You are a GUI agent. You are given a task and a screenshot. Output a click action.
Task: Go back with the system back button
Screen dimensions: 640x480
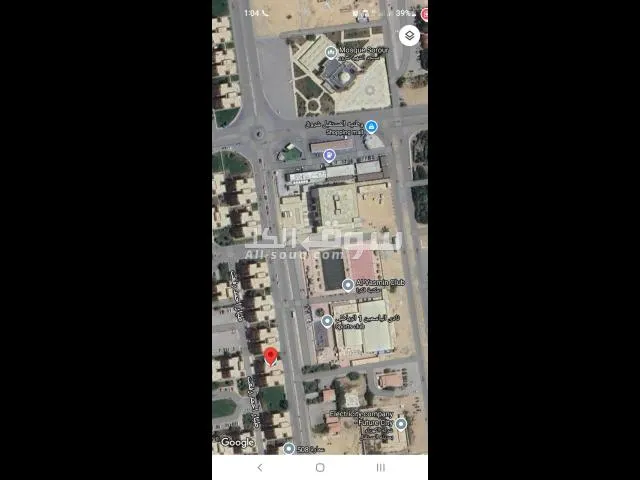click(x=260, y=467)
